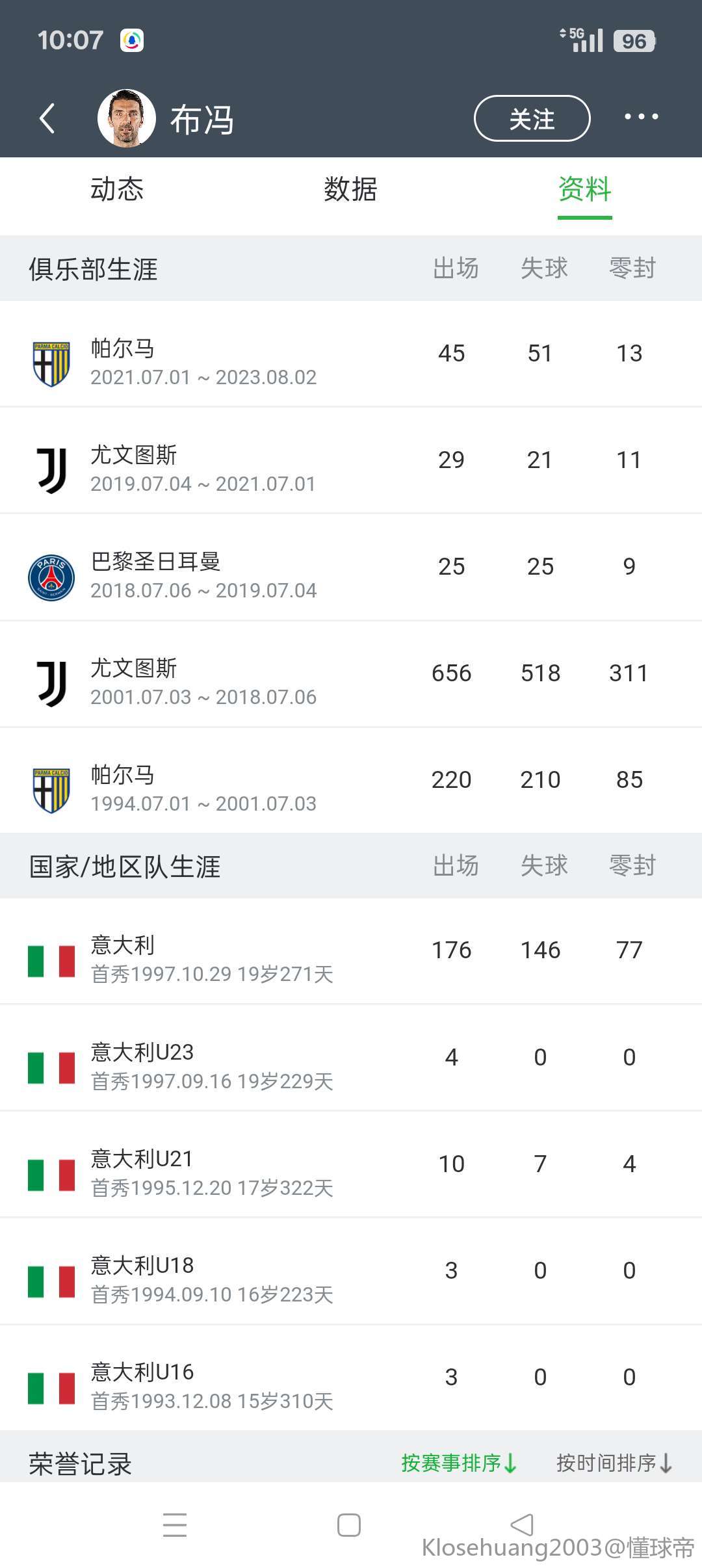Select the 资料 tab
The height and width of the screenshot is (1568, 702).
[x=584, y=190]
